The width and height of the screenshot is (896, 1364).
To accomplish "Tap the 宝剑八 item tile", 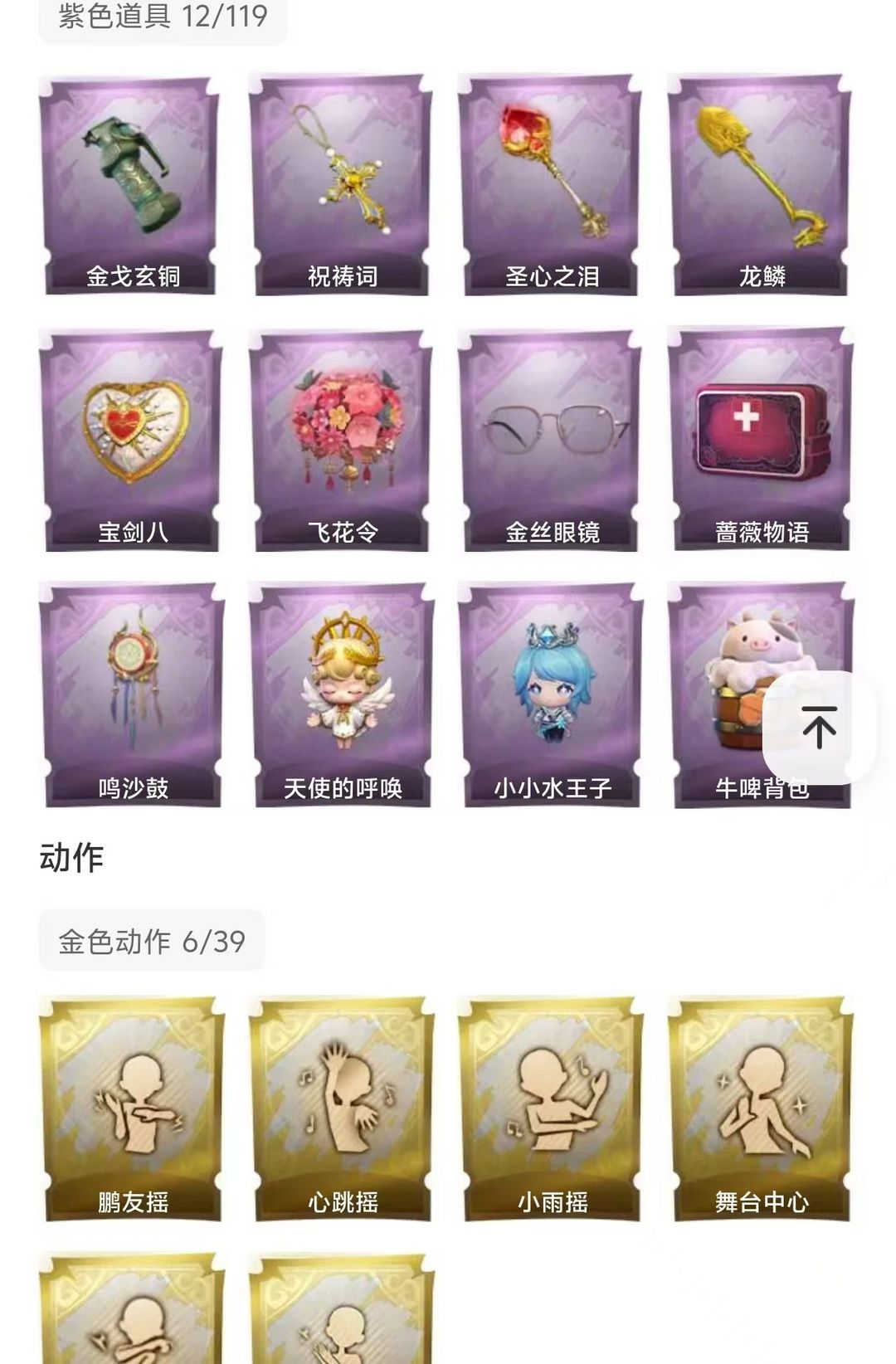I will click(131, 441).
